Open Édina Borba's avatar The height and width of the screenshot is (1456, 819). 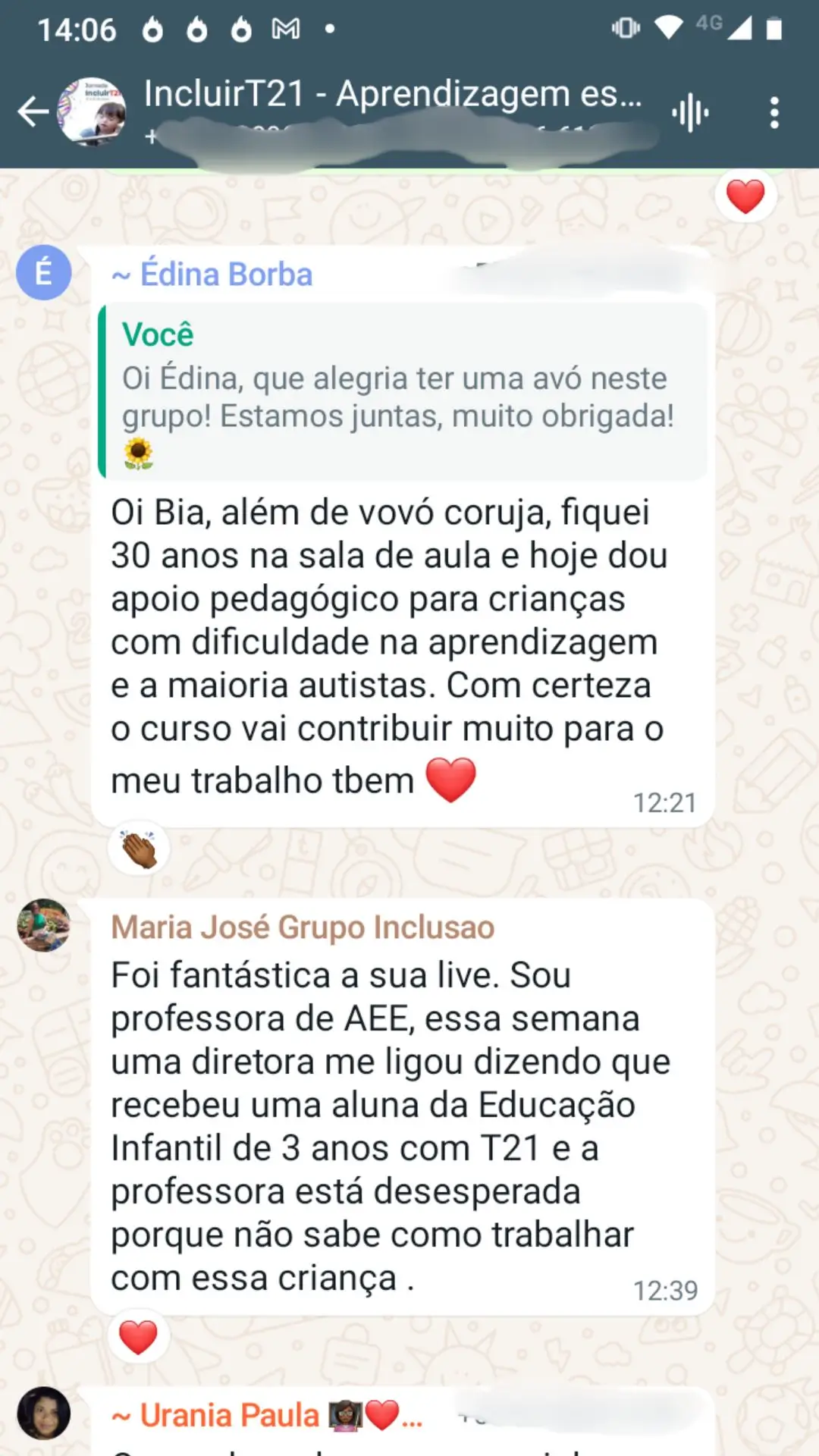(x=44, y=272)
